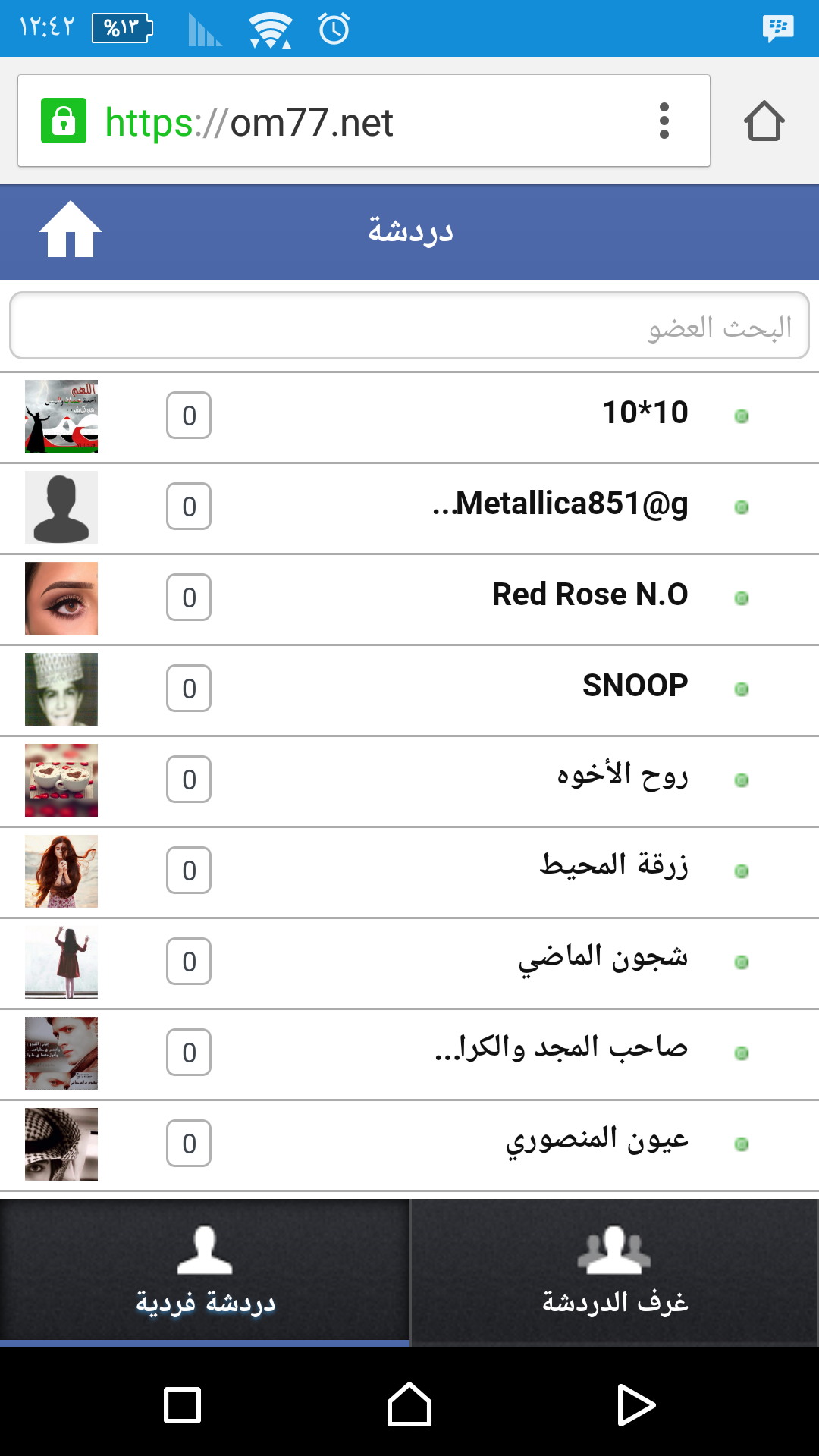Screen dimensions: 819x1456
Task: Select the SNOOP member row
Action: pyautogui.click(x=409, y=689)
